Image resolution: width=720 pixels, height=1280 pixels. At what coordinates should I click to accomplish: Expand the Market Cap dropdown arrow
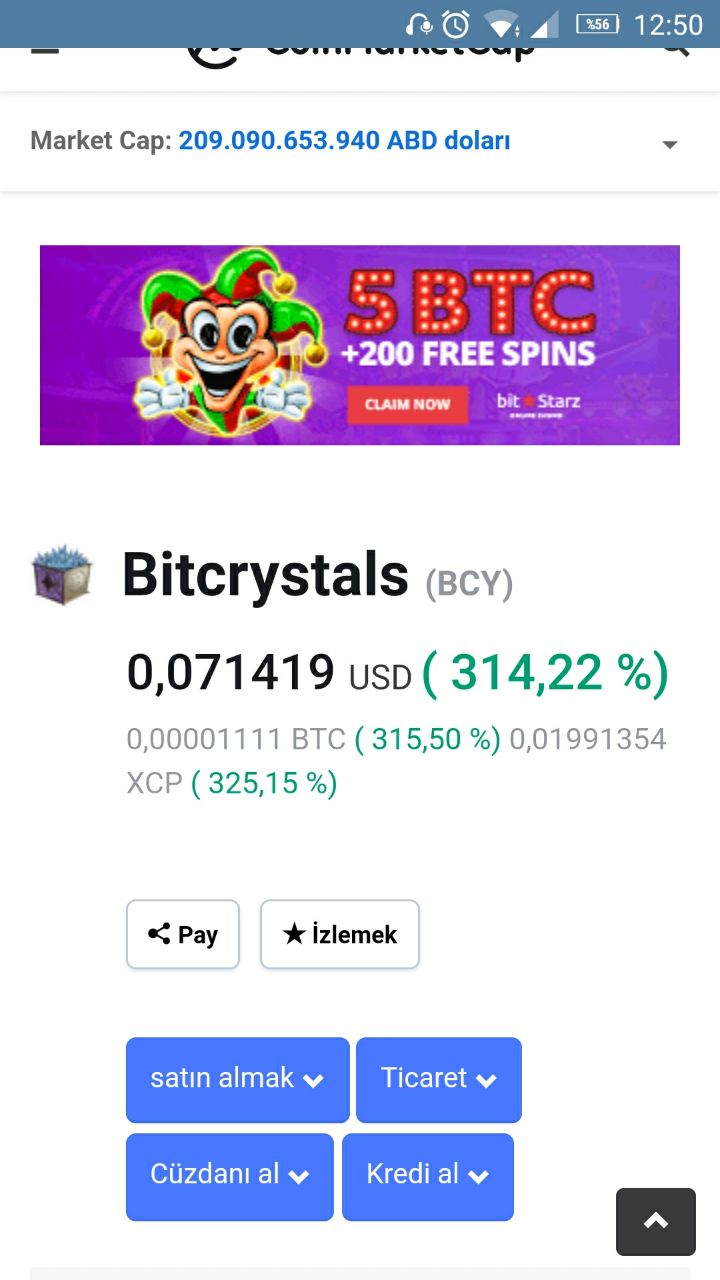click(669, 144)
